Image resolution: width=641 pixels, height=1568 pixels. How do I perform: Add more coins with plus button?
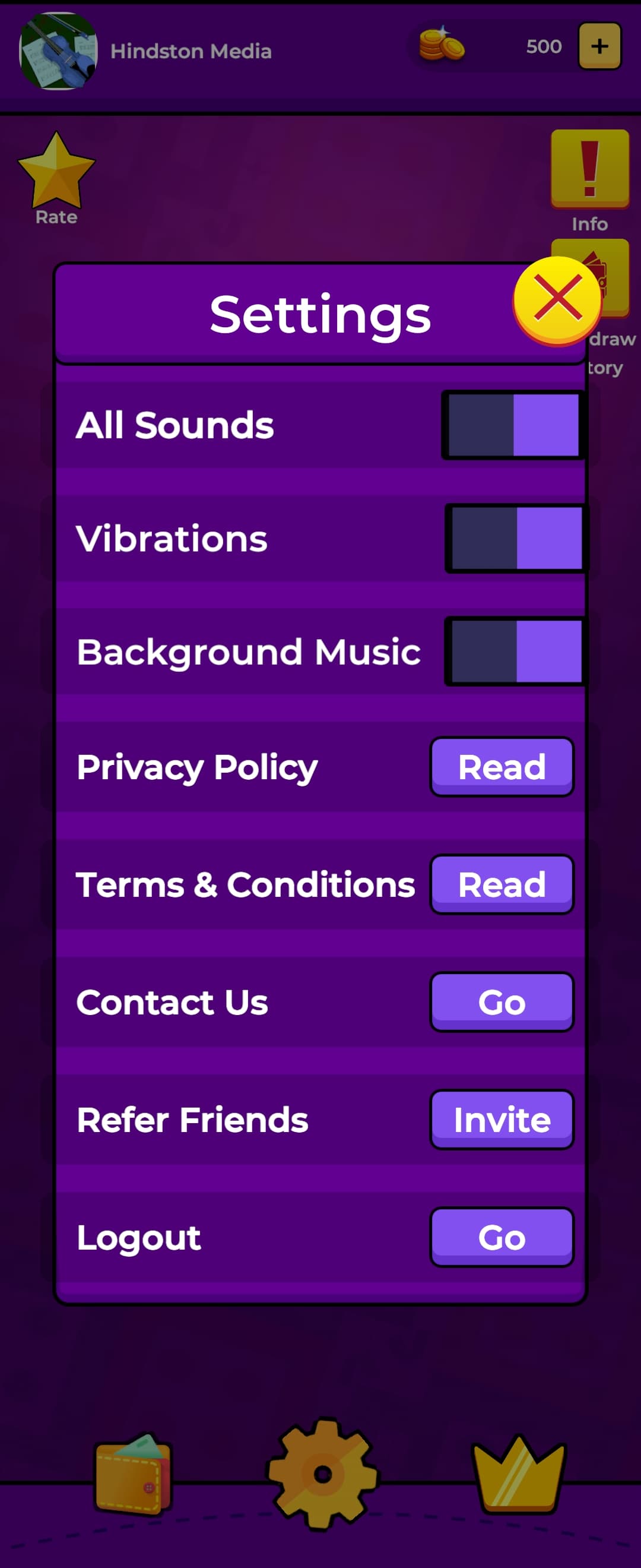[599, 46]
